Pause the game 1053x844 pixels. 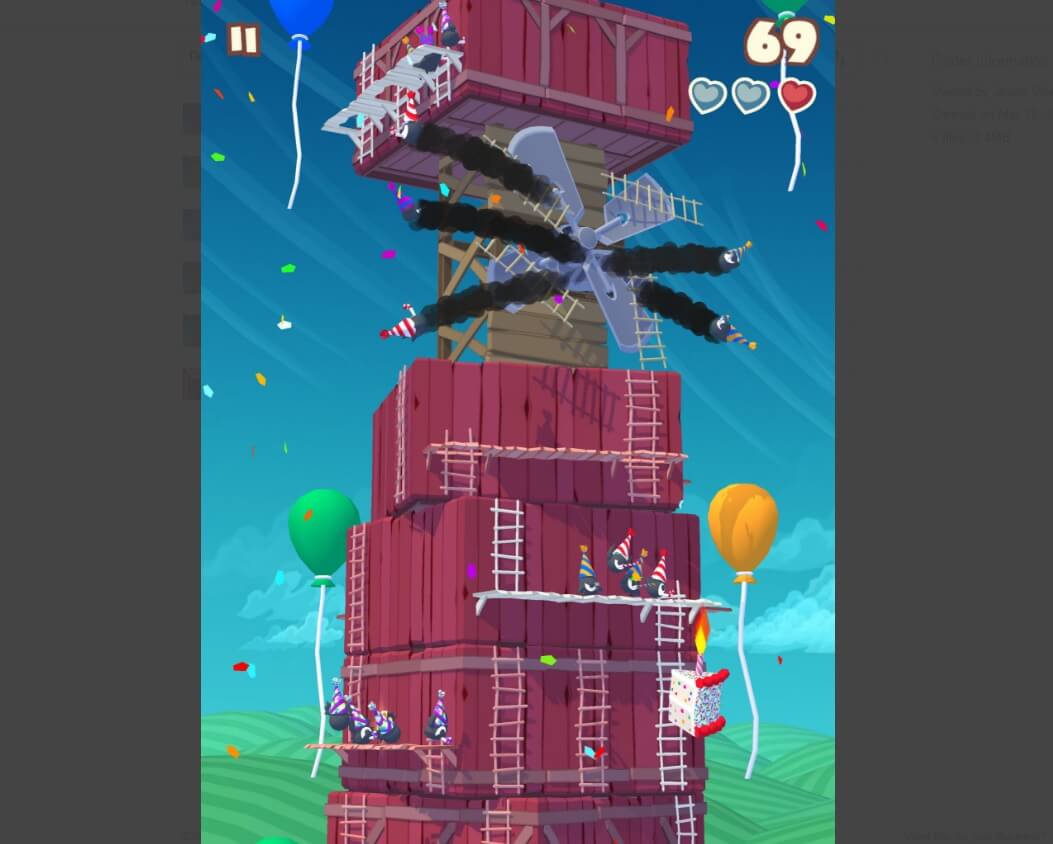[243, 39]
